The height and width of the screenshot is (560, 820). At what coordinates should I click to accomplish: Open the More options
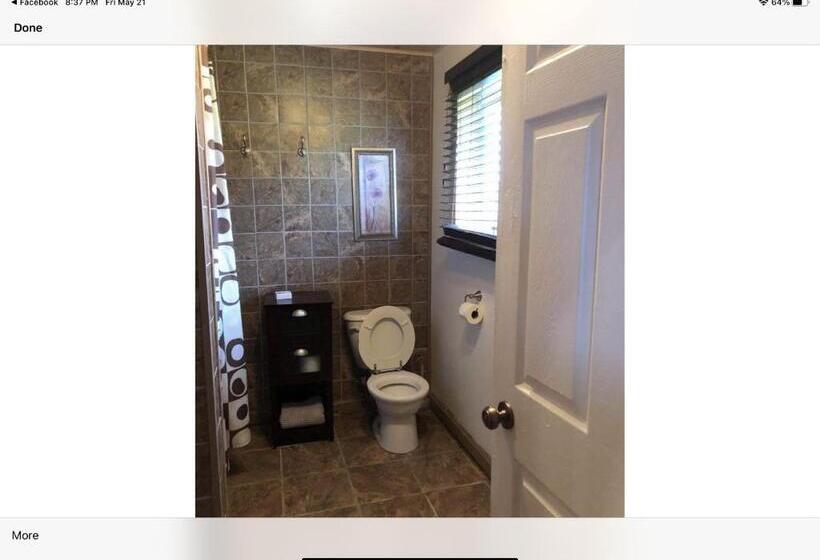pyautogui.click(x=25, y=535)
